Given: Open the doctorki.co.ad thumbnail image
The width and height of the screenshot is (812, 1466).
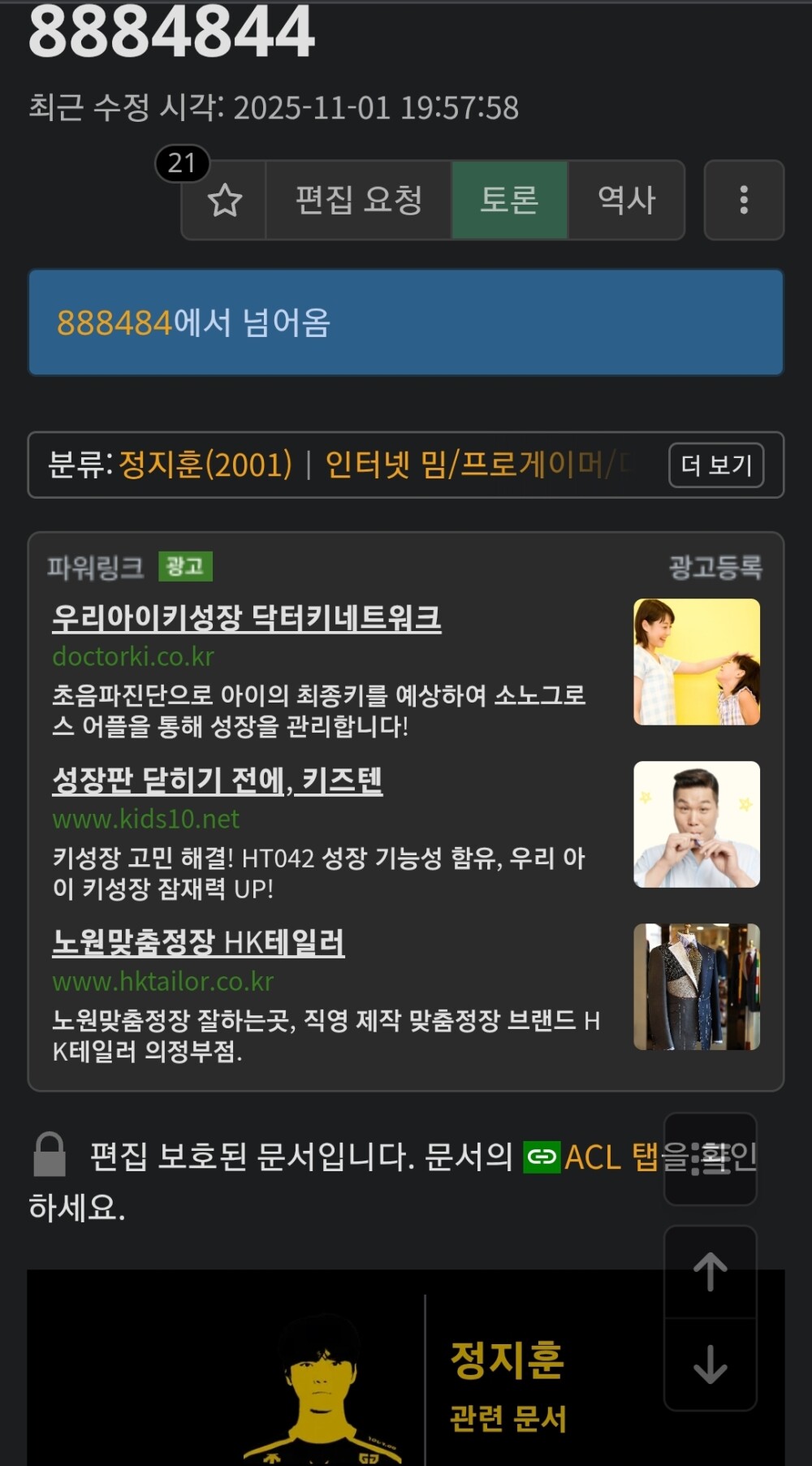Looking at the screenshot, I should (696, 662).
